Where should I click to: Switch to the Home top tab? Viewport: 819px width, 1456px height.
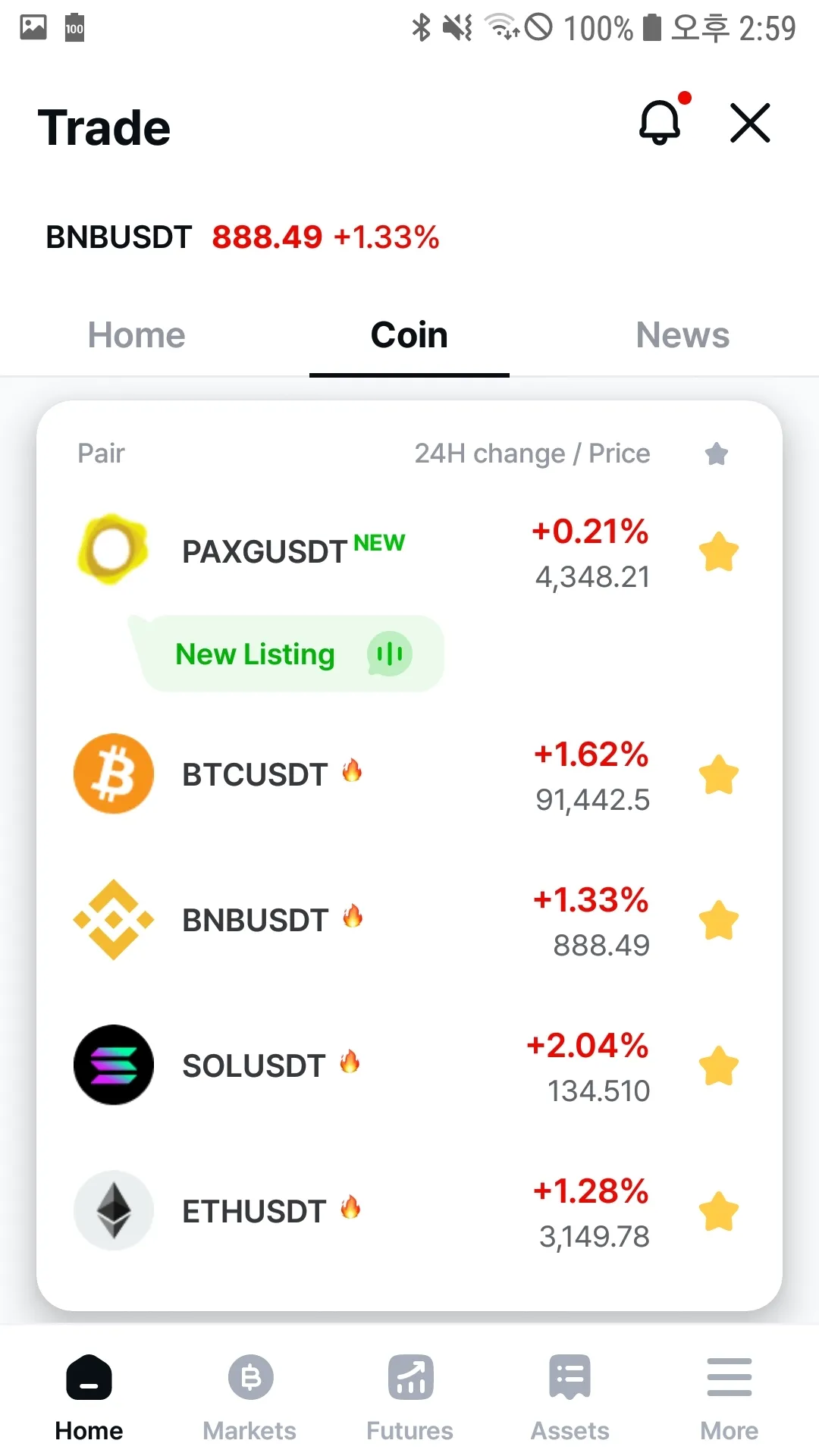[136, 335]
